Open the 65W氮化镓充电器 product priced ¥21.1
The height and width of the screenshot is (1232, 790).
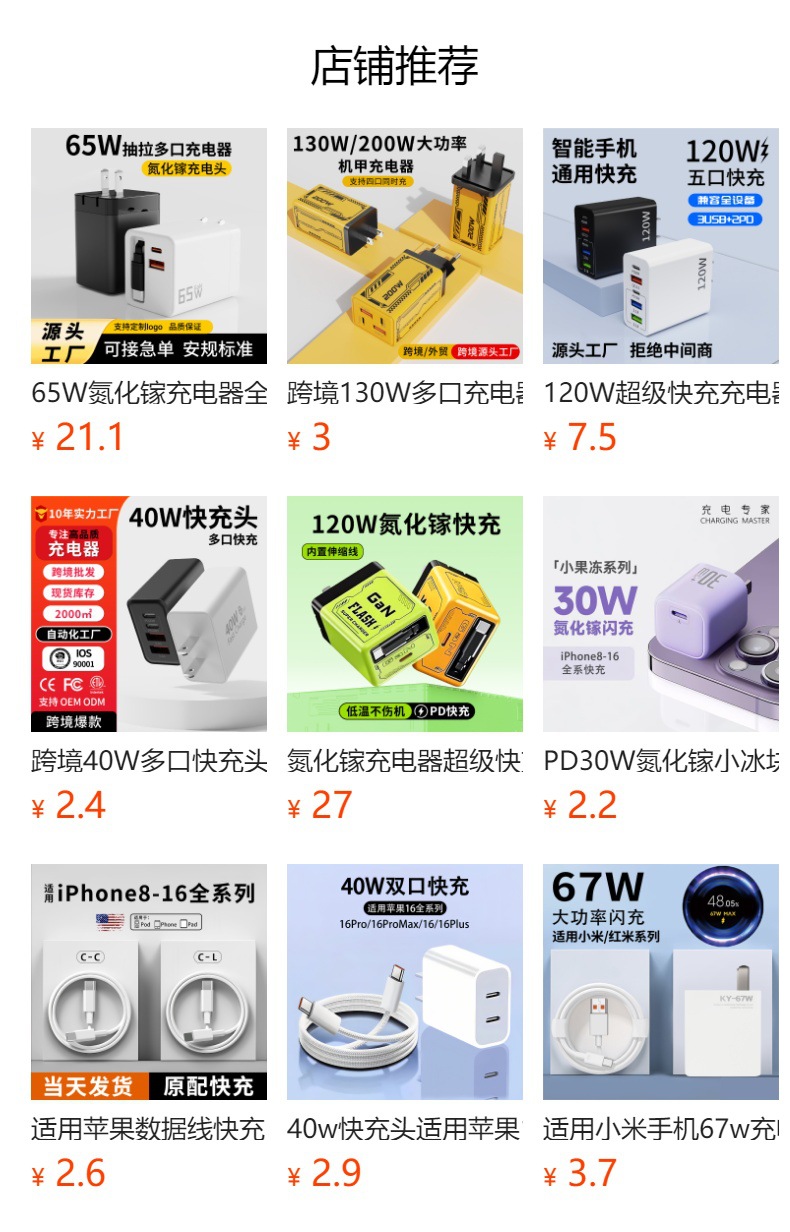(x=149, y=246)
